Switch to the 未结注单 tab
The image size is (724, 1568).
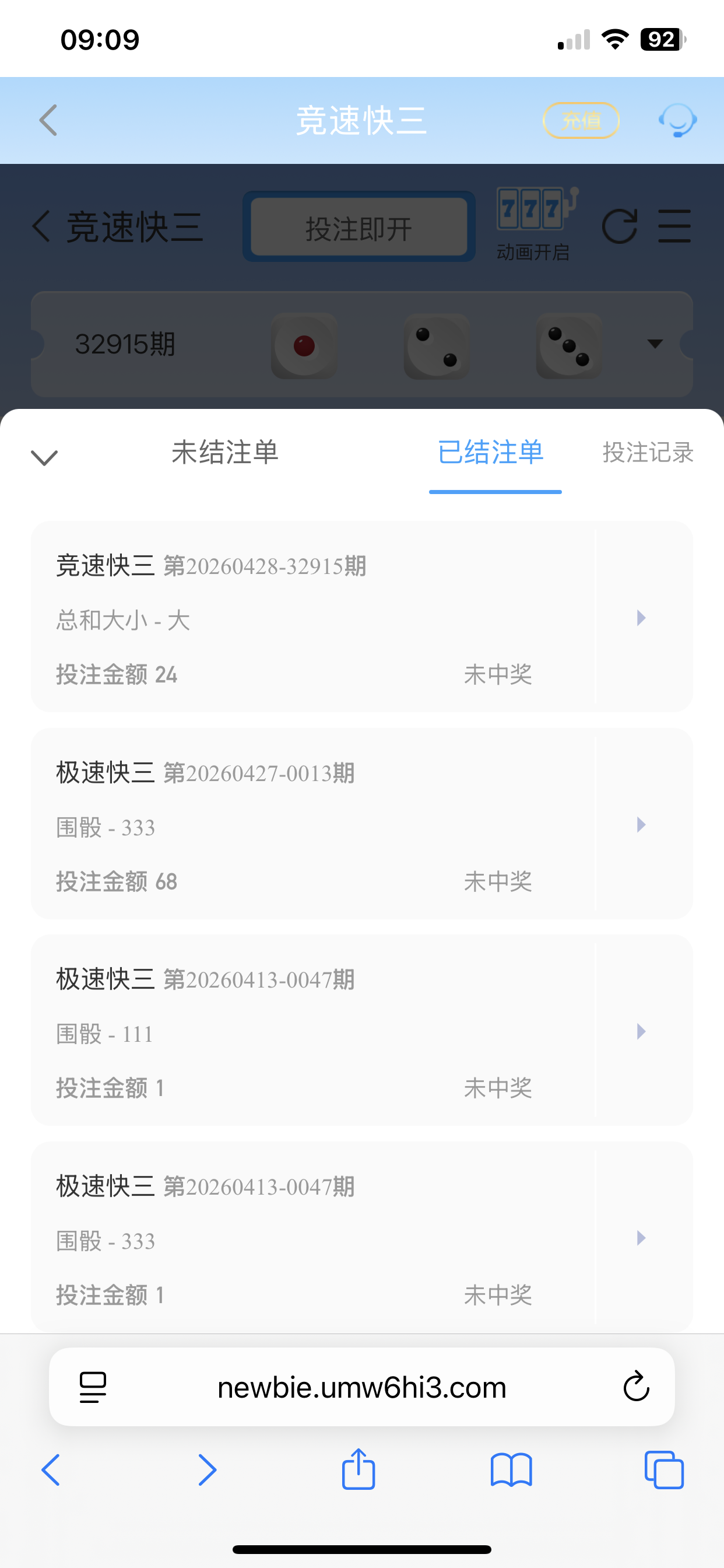(225, 453)
